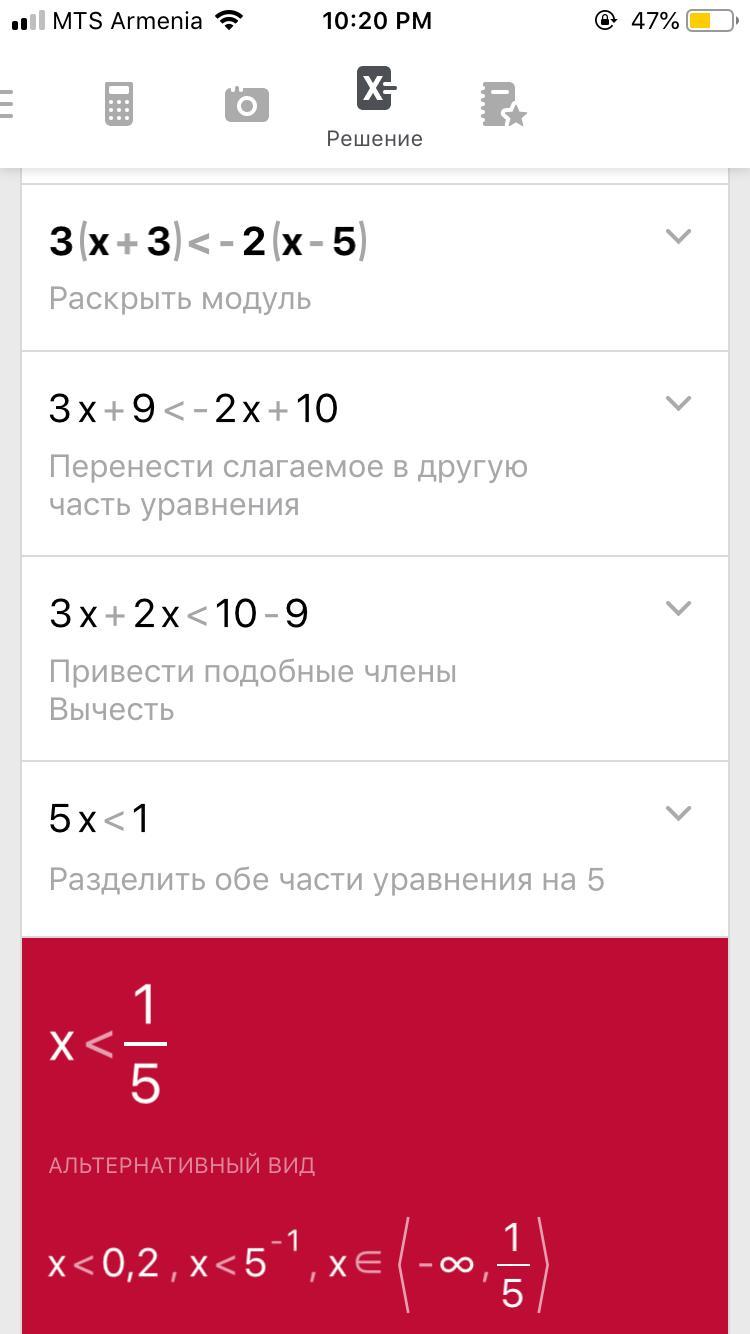Open the hamburger menu
Screen dimensions: 750x1334
click(x=8, y=104)
